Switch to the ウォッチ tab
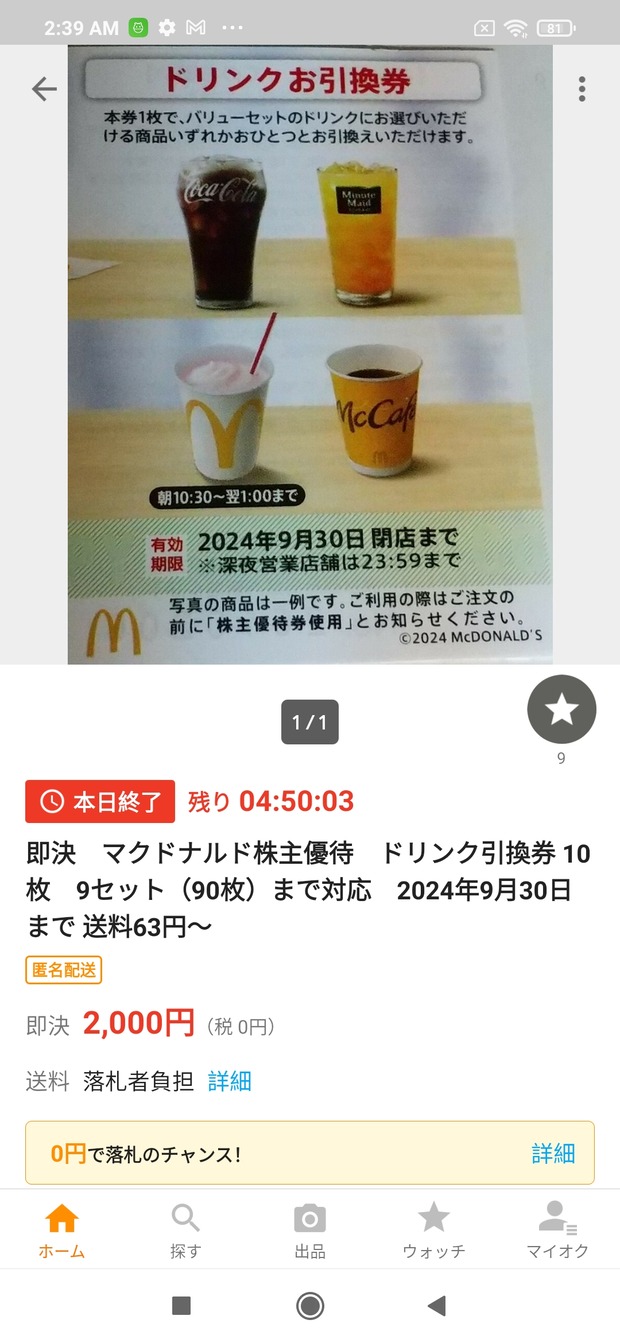The image size is (620, 1343). 434,1231
